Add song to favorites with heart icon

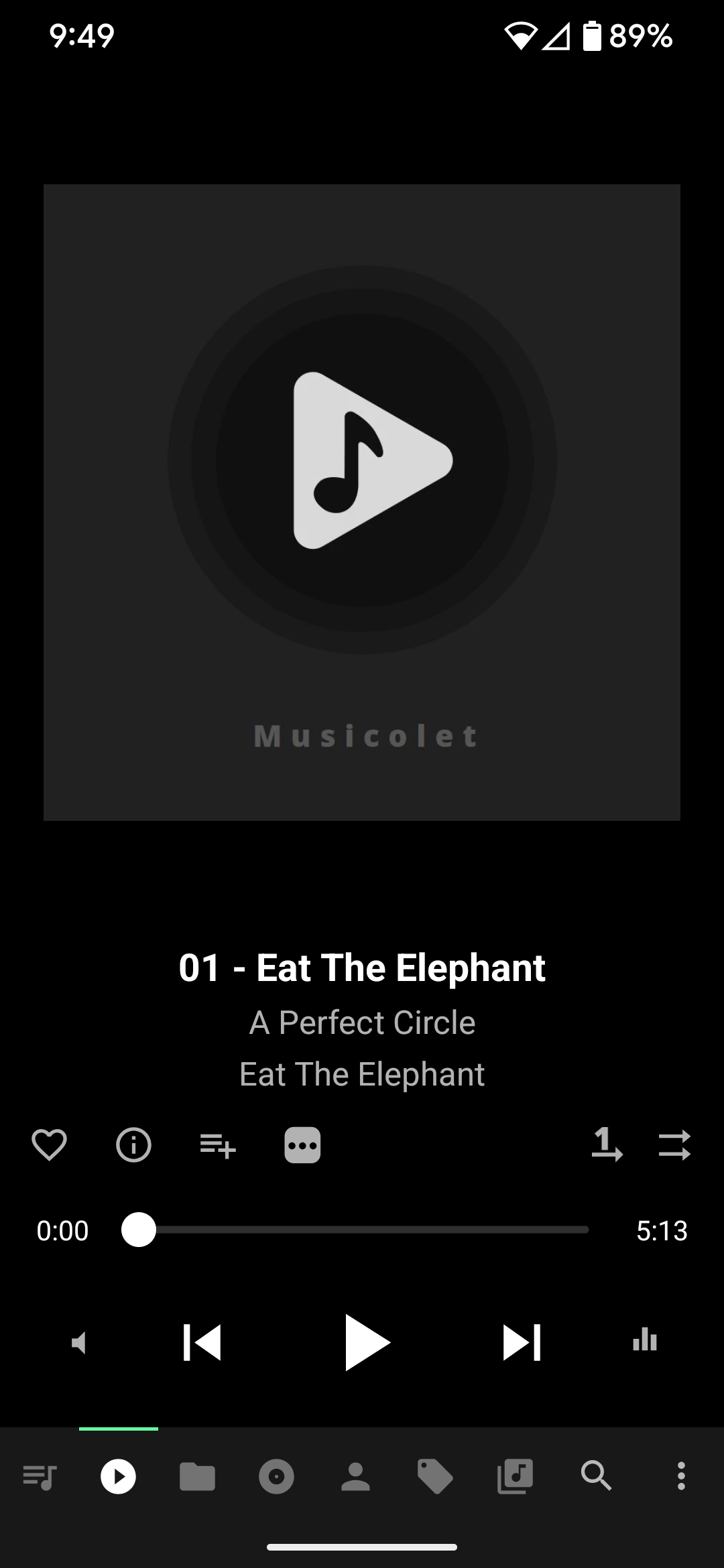coord(49,1145)
